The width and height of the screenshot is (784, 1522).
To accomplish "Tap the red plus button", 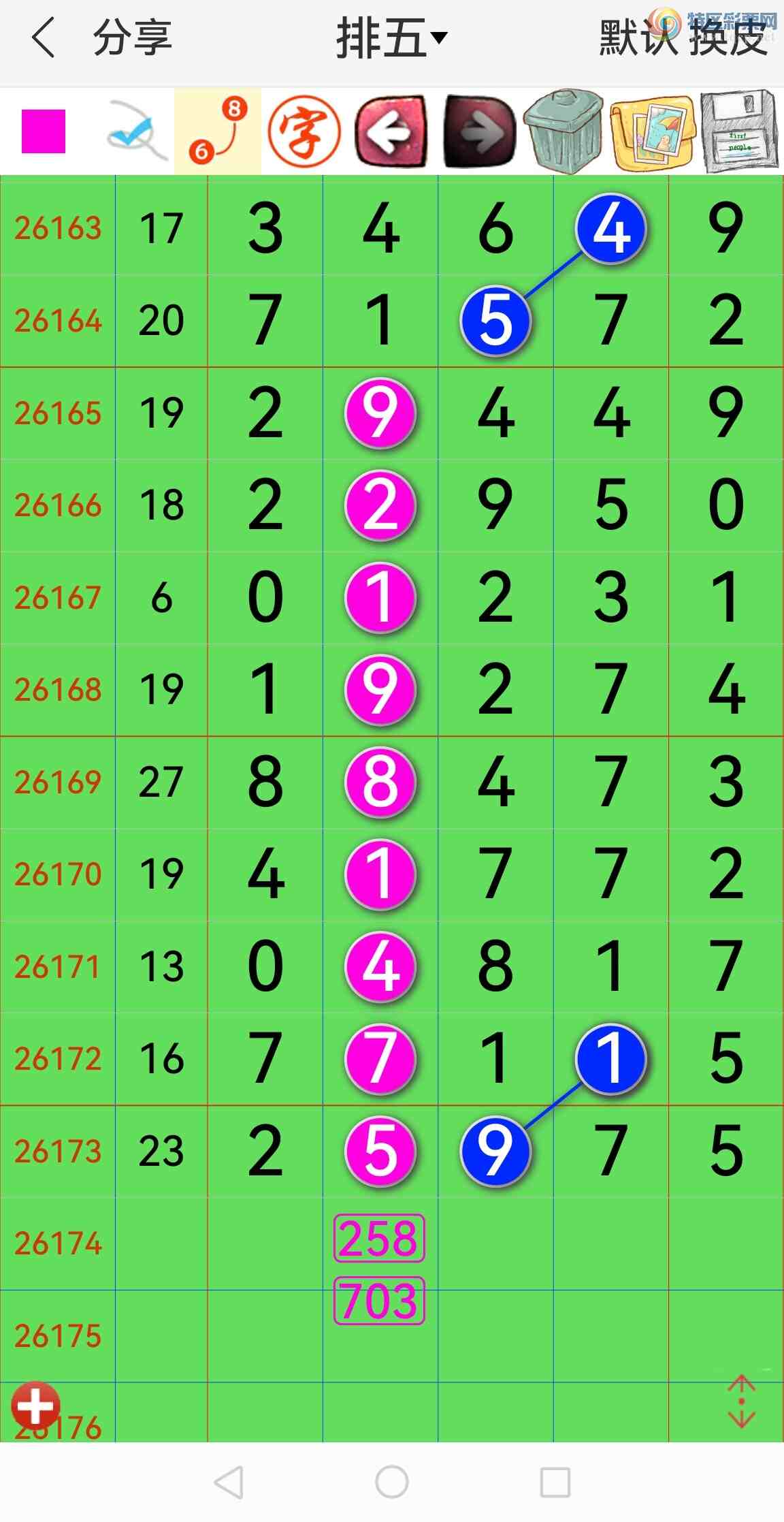I will tap(35, 1405).
